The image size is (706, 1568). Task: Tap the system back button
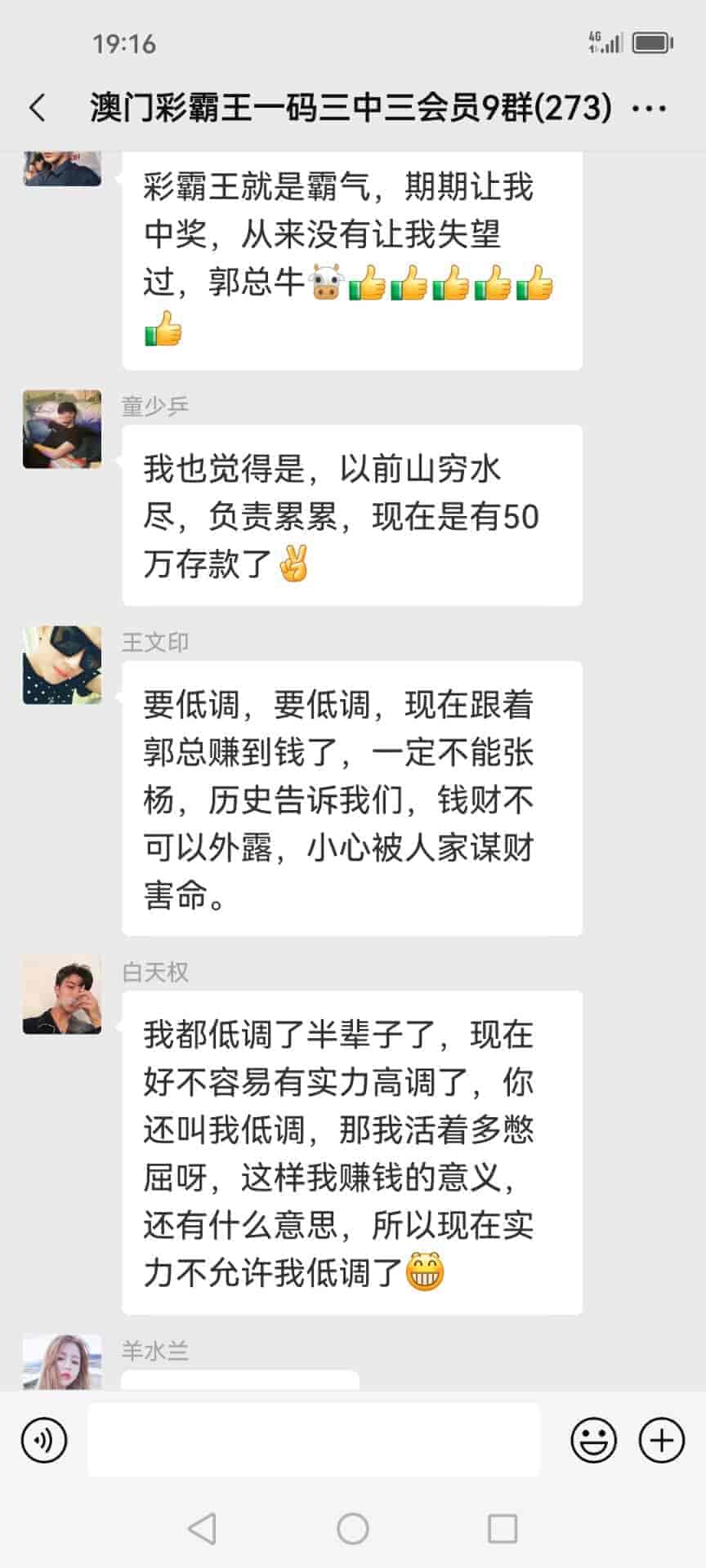click(202, 1528)
